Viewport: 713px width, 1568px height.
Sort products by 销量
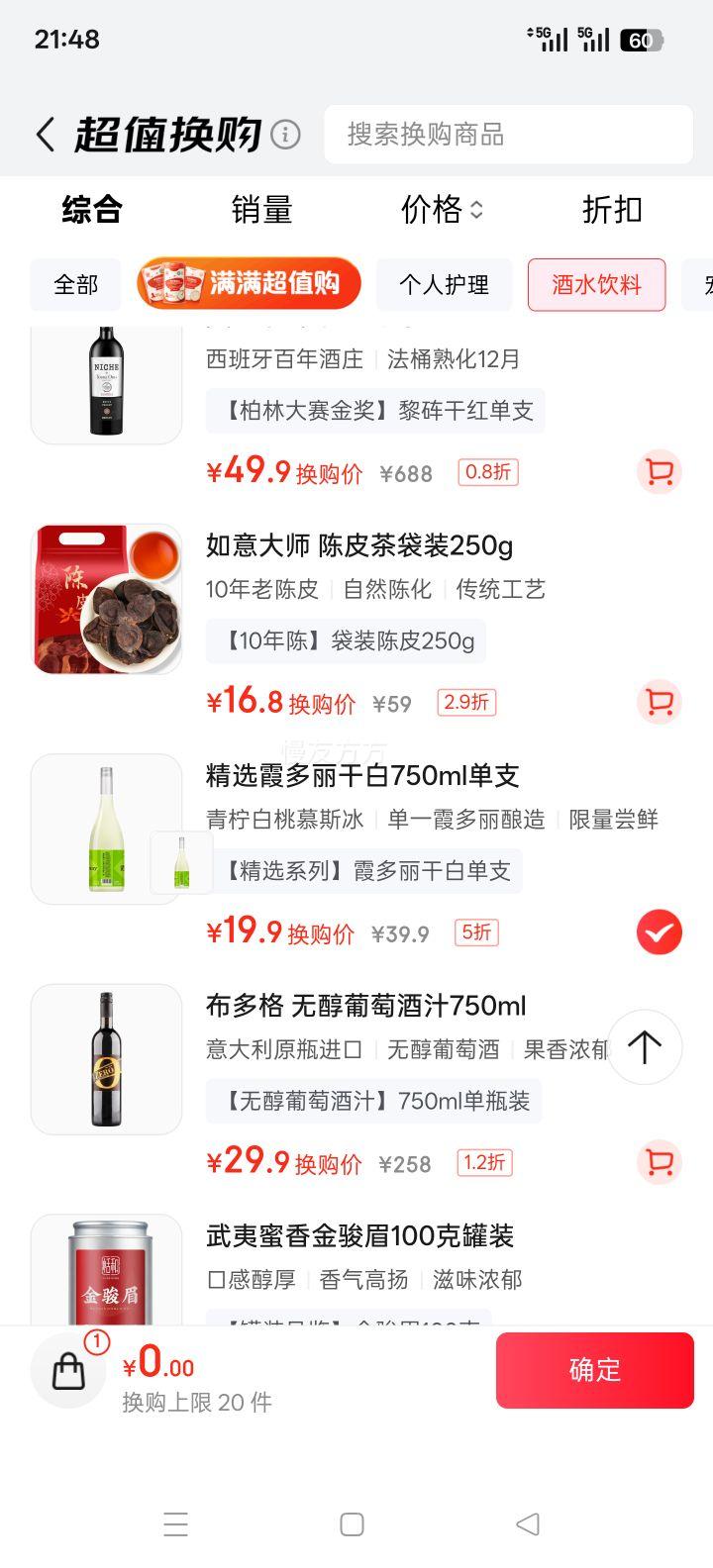[x=261, y=210]
